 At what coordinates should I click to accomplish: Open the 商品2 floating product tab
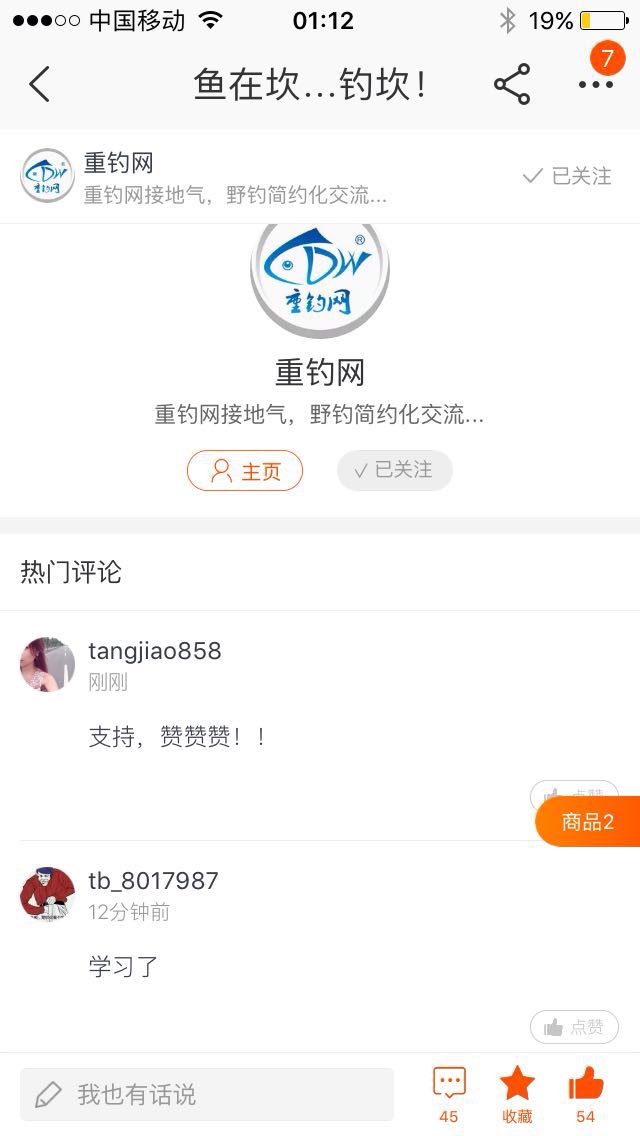coord(588,821)
